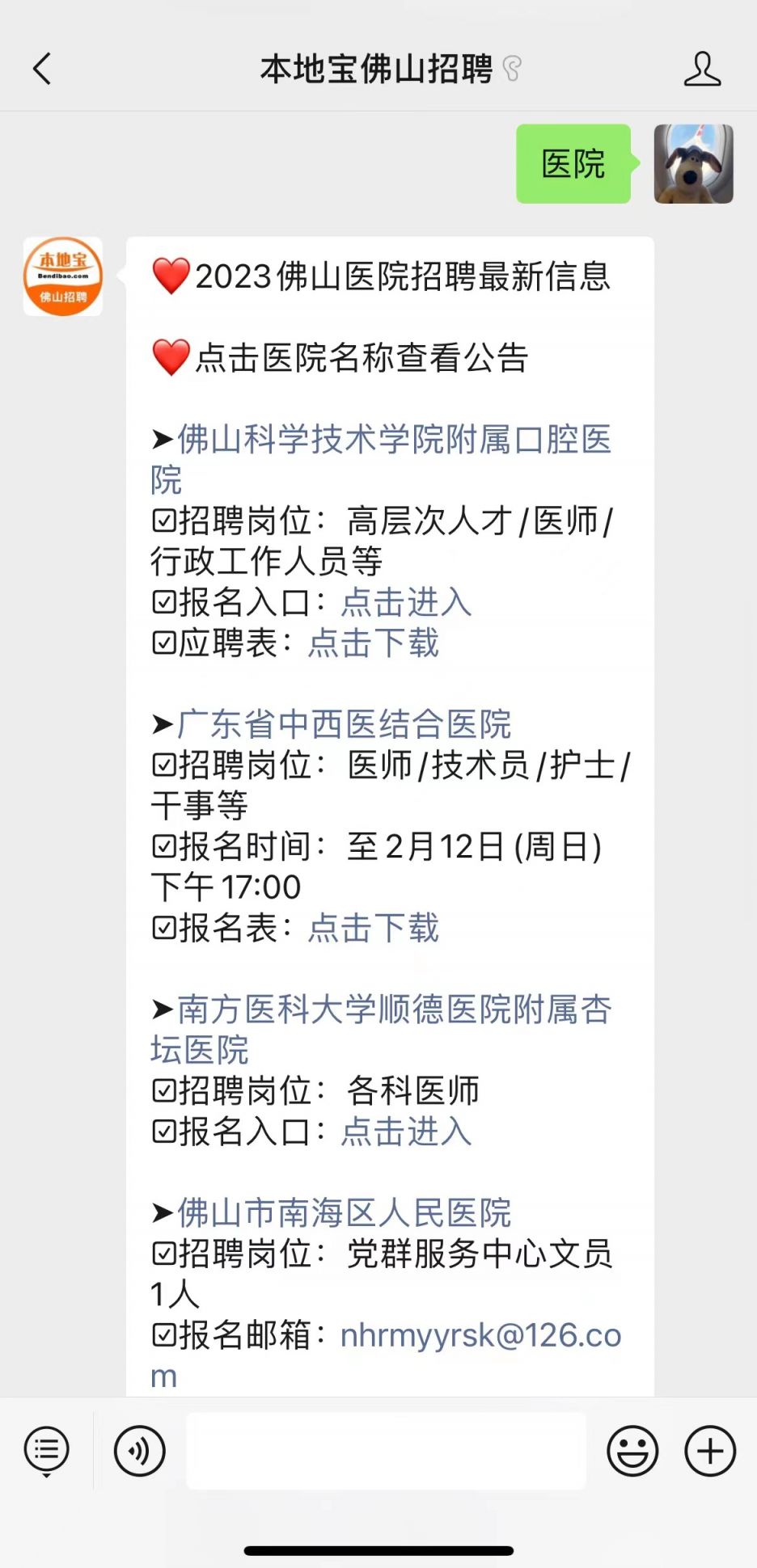Switch to voice input
The image size is (757, 1568).
[139, 1451]
